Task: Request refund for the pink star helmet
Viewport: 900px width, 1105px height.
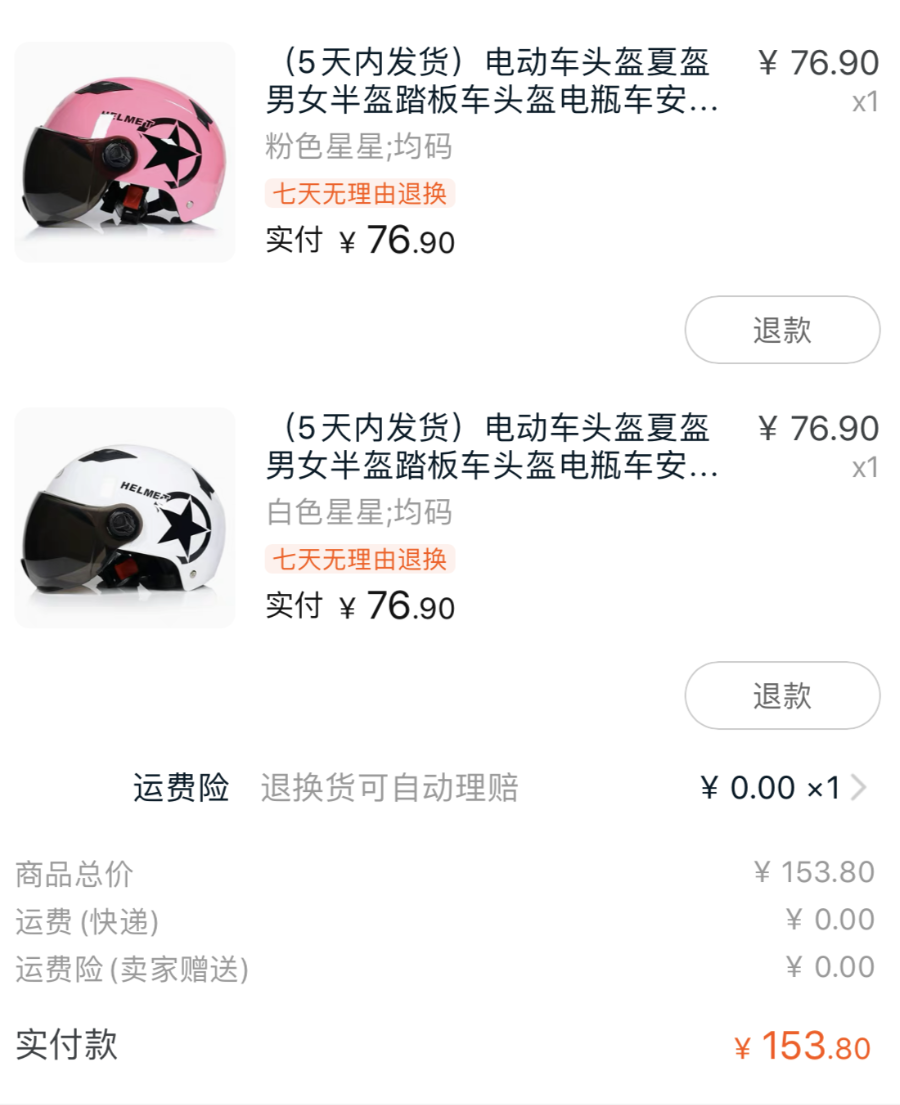Action: [782, 330]
